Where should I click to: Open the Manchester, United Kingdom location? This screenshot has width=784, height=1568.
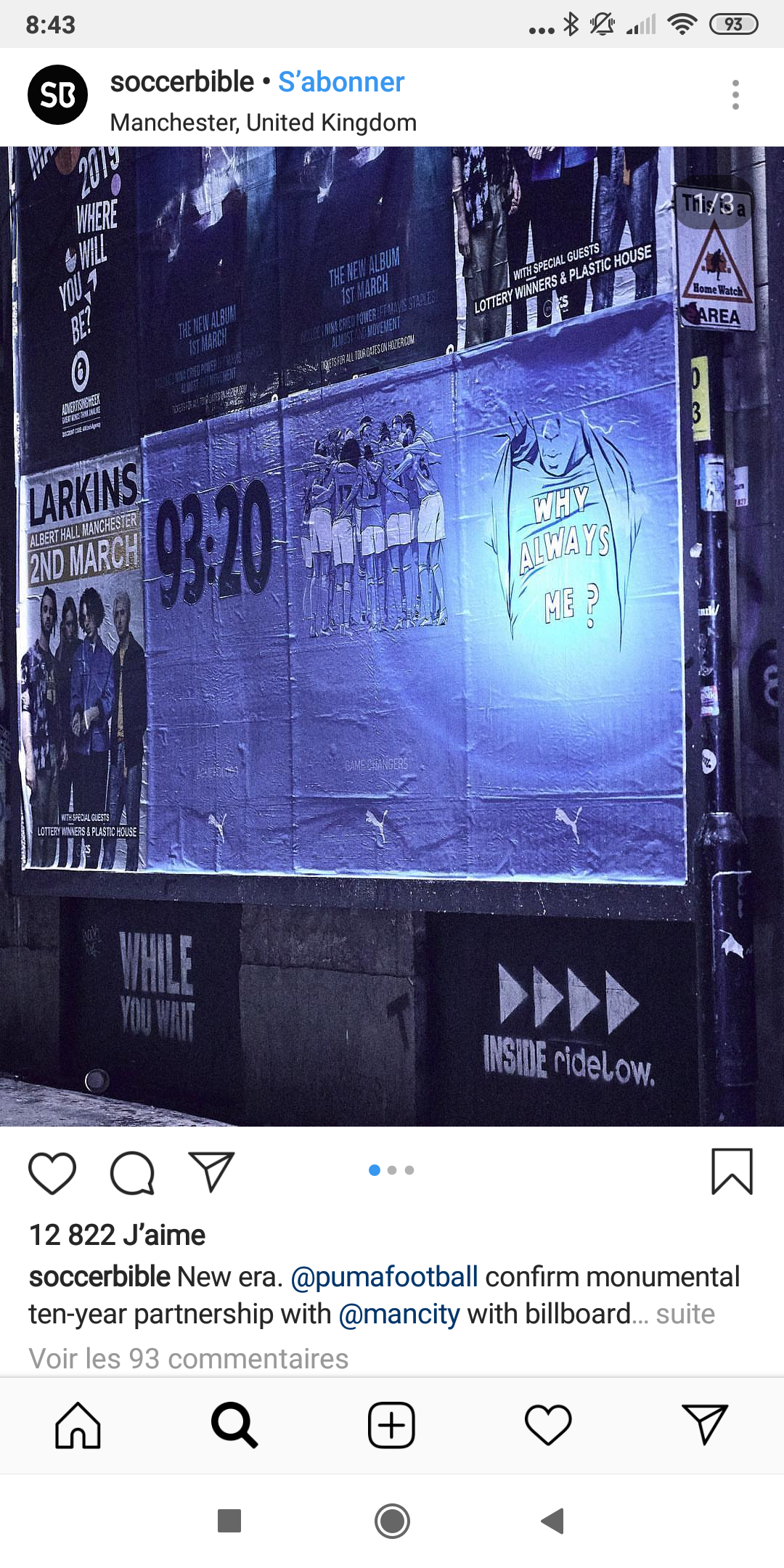click(264, 122)
